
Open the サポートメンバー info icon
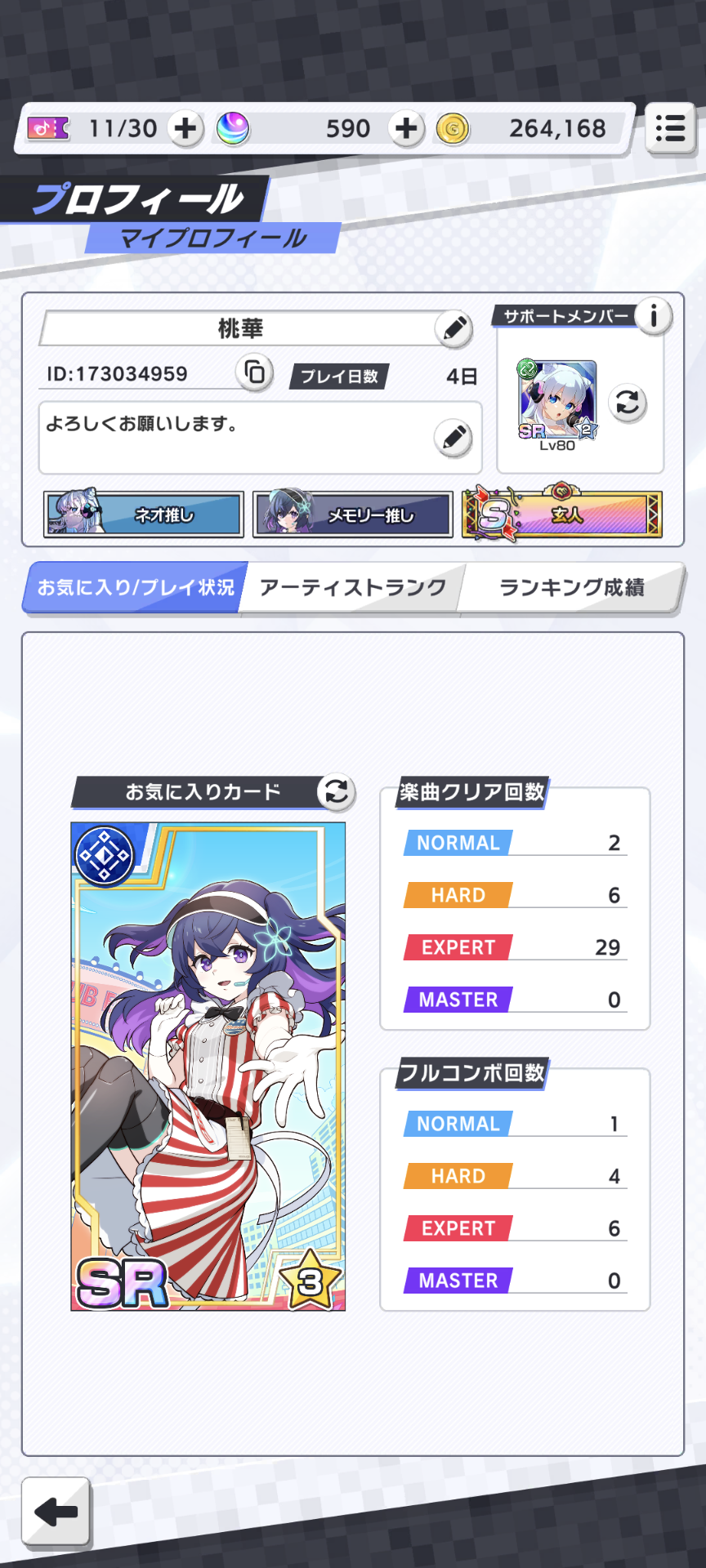click(654, 315)
